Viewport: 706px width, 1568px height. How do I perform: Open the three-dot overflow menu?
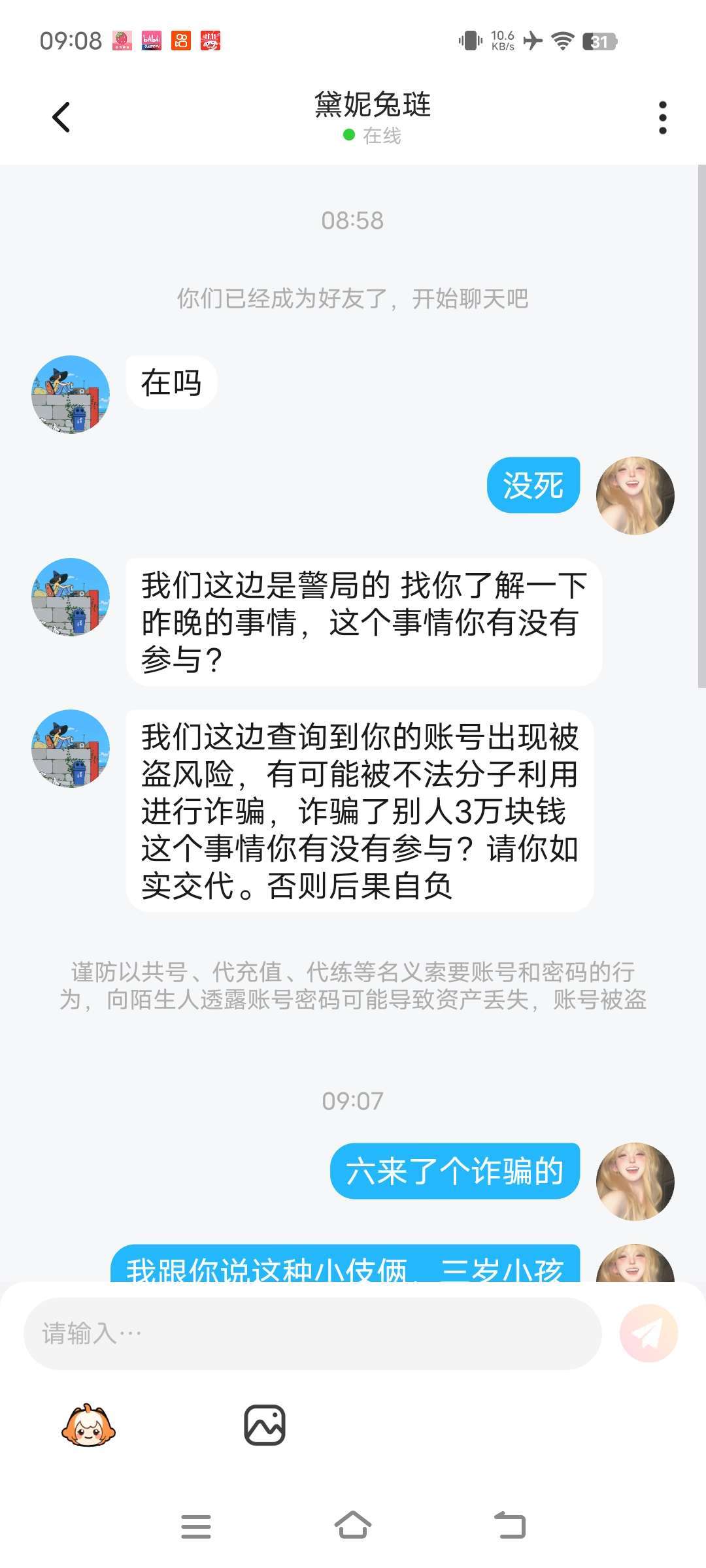coord(662,118)
